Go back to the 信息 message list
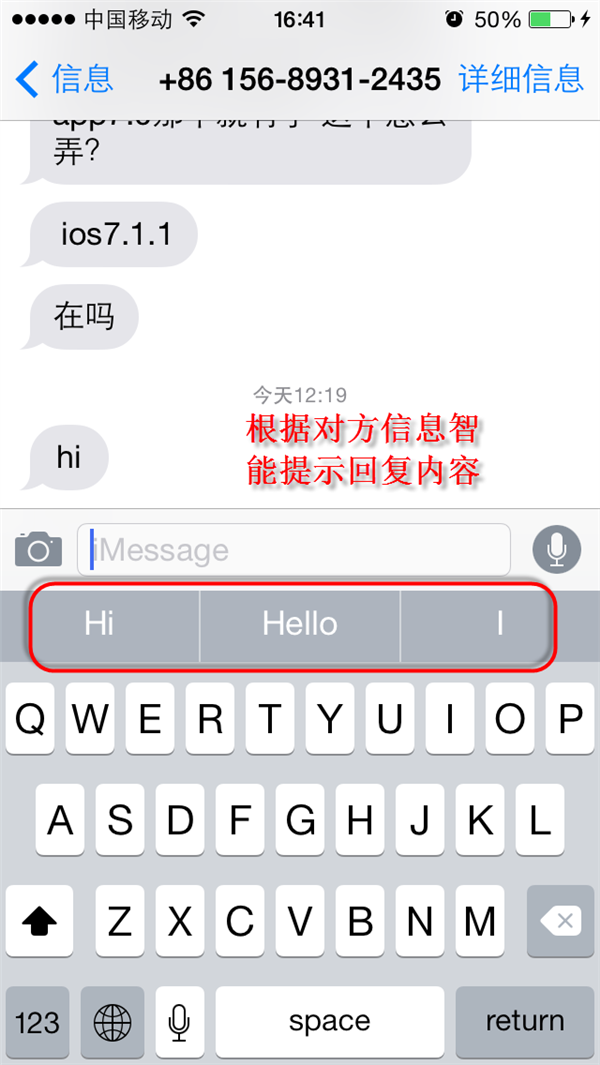 click(66, 78)
